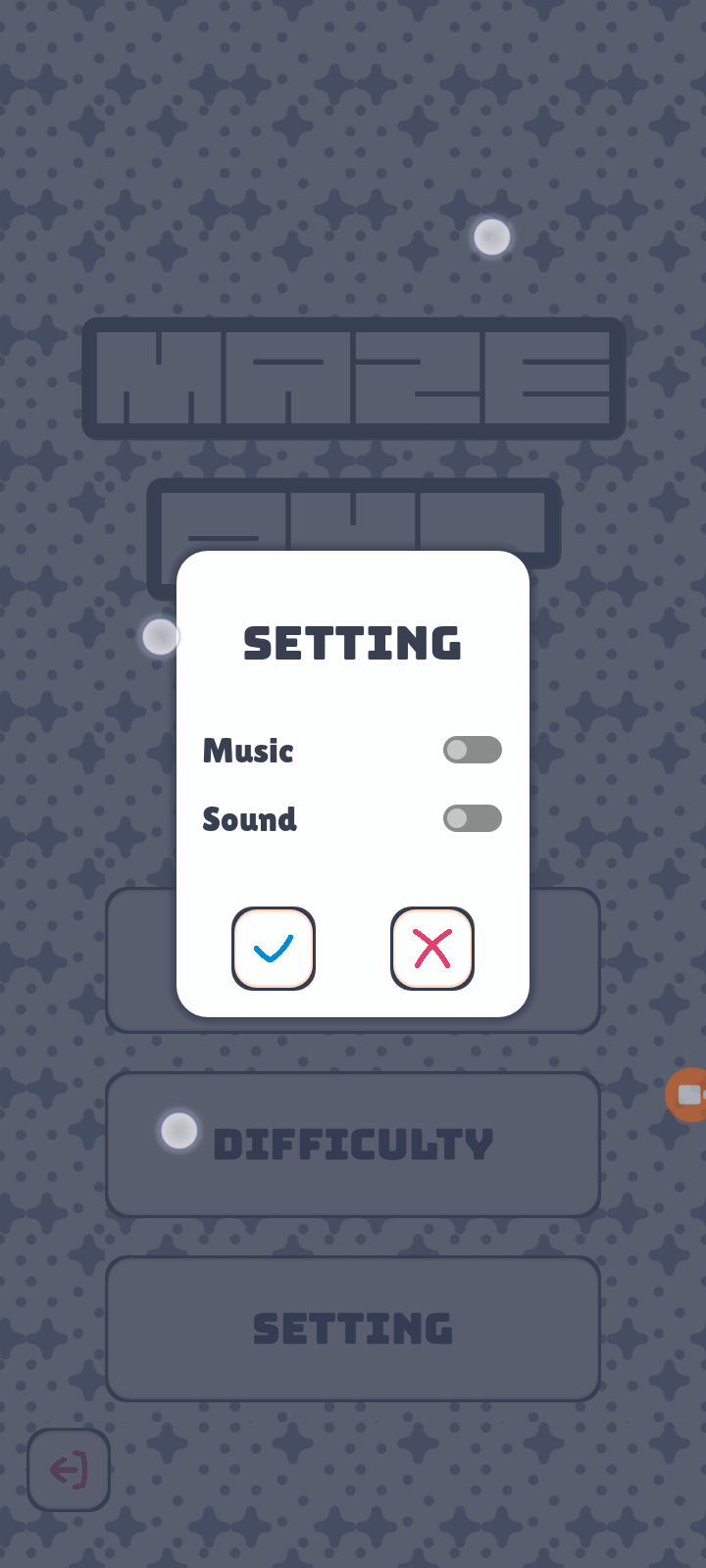Enable the Music toggle
Screen dimensions: 706x1568
[x=472, y=750]
